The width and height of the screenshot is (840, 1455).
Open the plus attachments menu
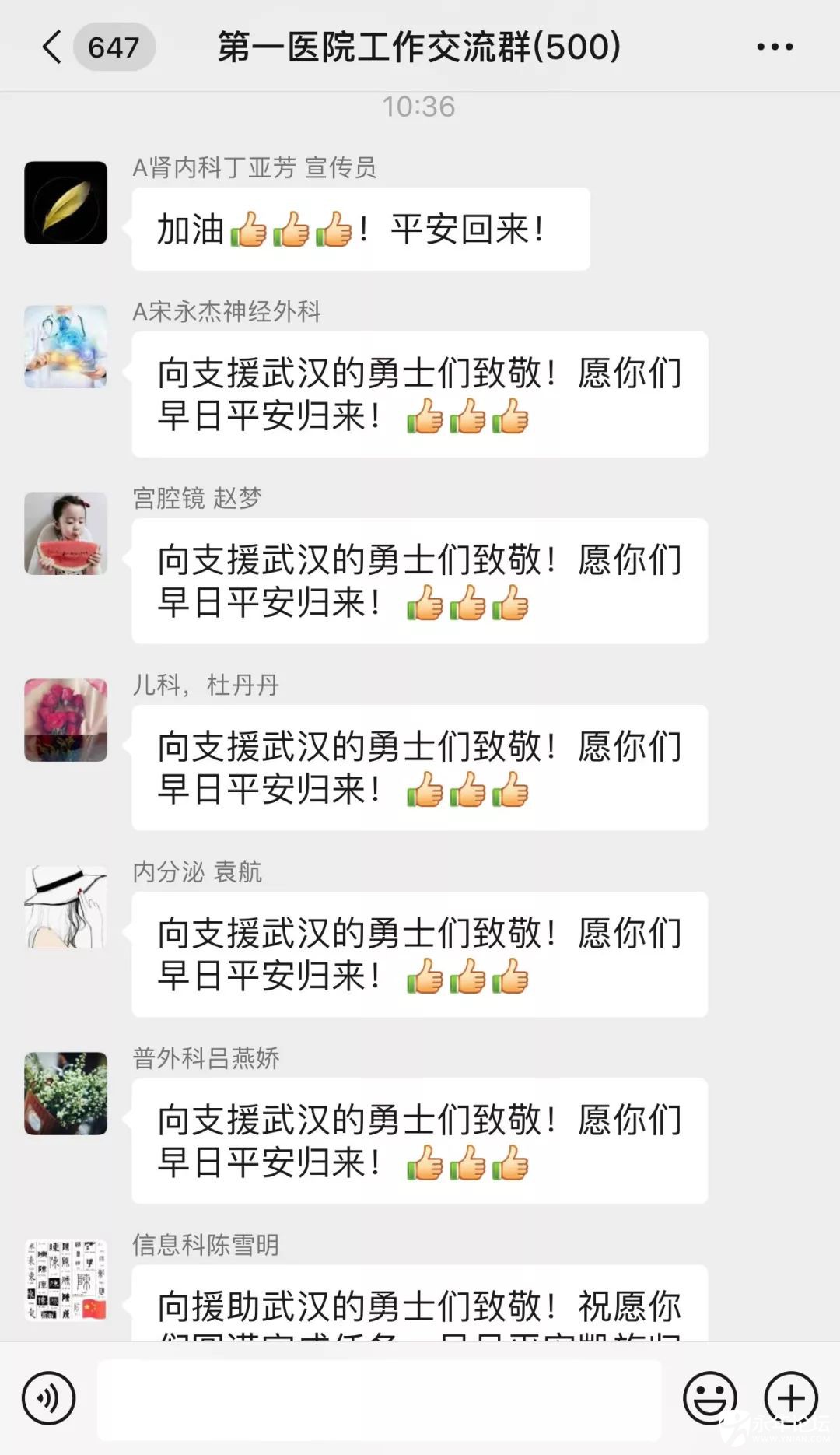coord(790,1398)
